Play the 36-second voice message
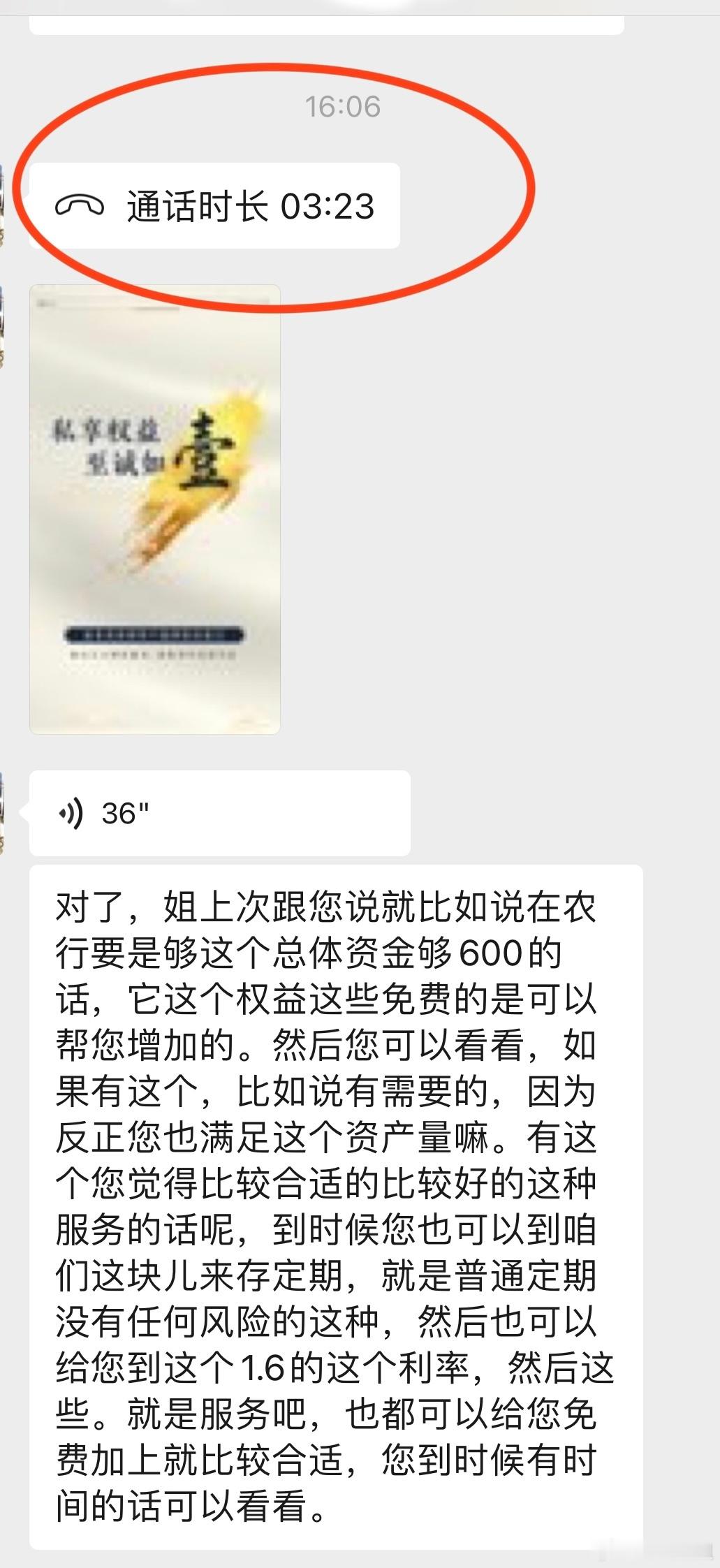Image resolution: width=720 pixels, height=1568 pixels. [216, 814]
